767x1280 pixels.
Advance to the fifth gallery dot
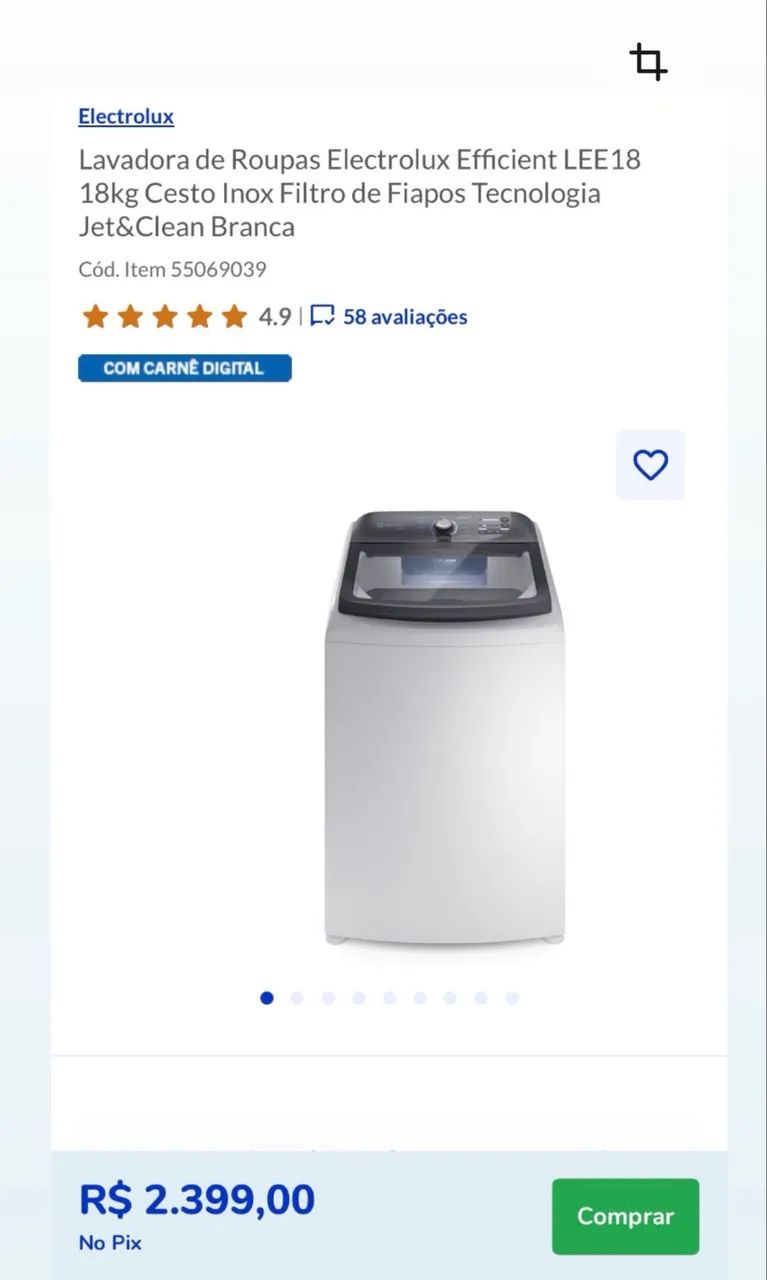coord(389,997)
